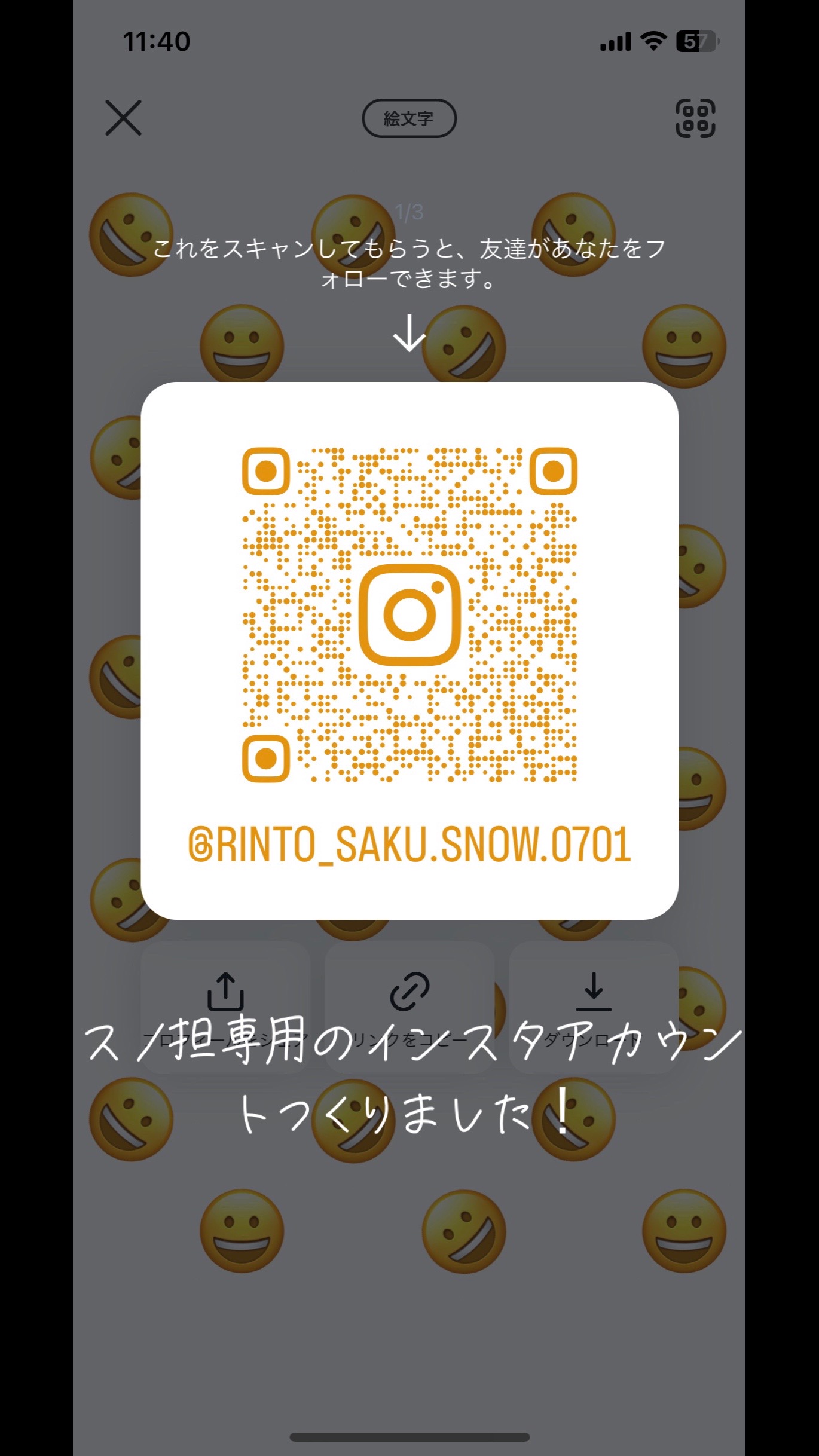This screenshot has height=1456, width=819.
Task: Open the QR code scanner icon
Action: tap(695, 118)
